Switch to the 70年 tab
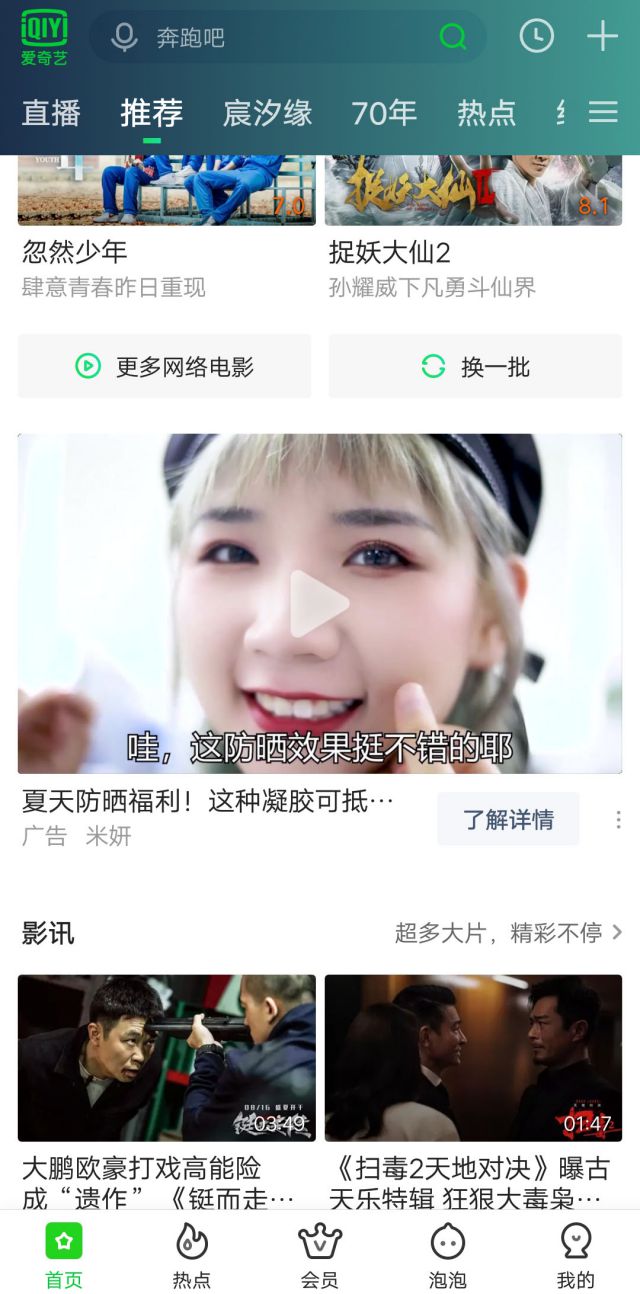This screenshot has width=640, height=1294. [384, 113]
